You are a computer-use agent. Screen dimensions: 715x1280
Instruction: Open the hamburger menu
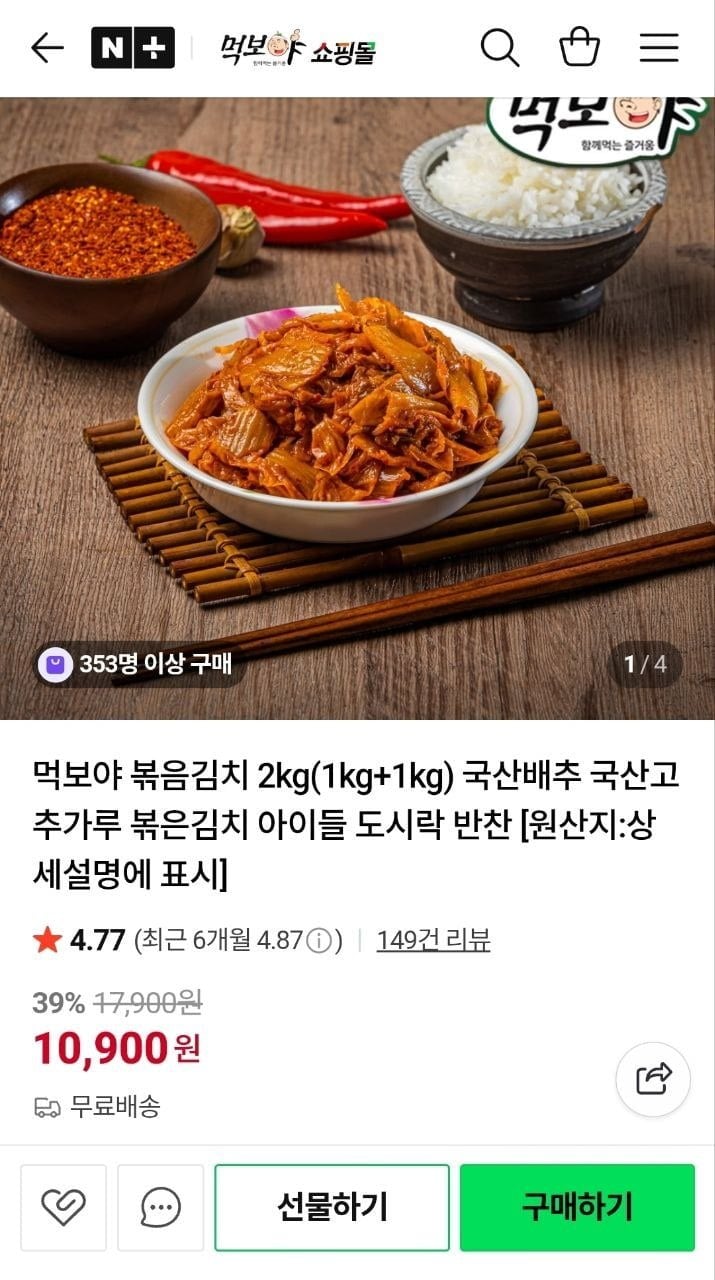coord(659,47)
